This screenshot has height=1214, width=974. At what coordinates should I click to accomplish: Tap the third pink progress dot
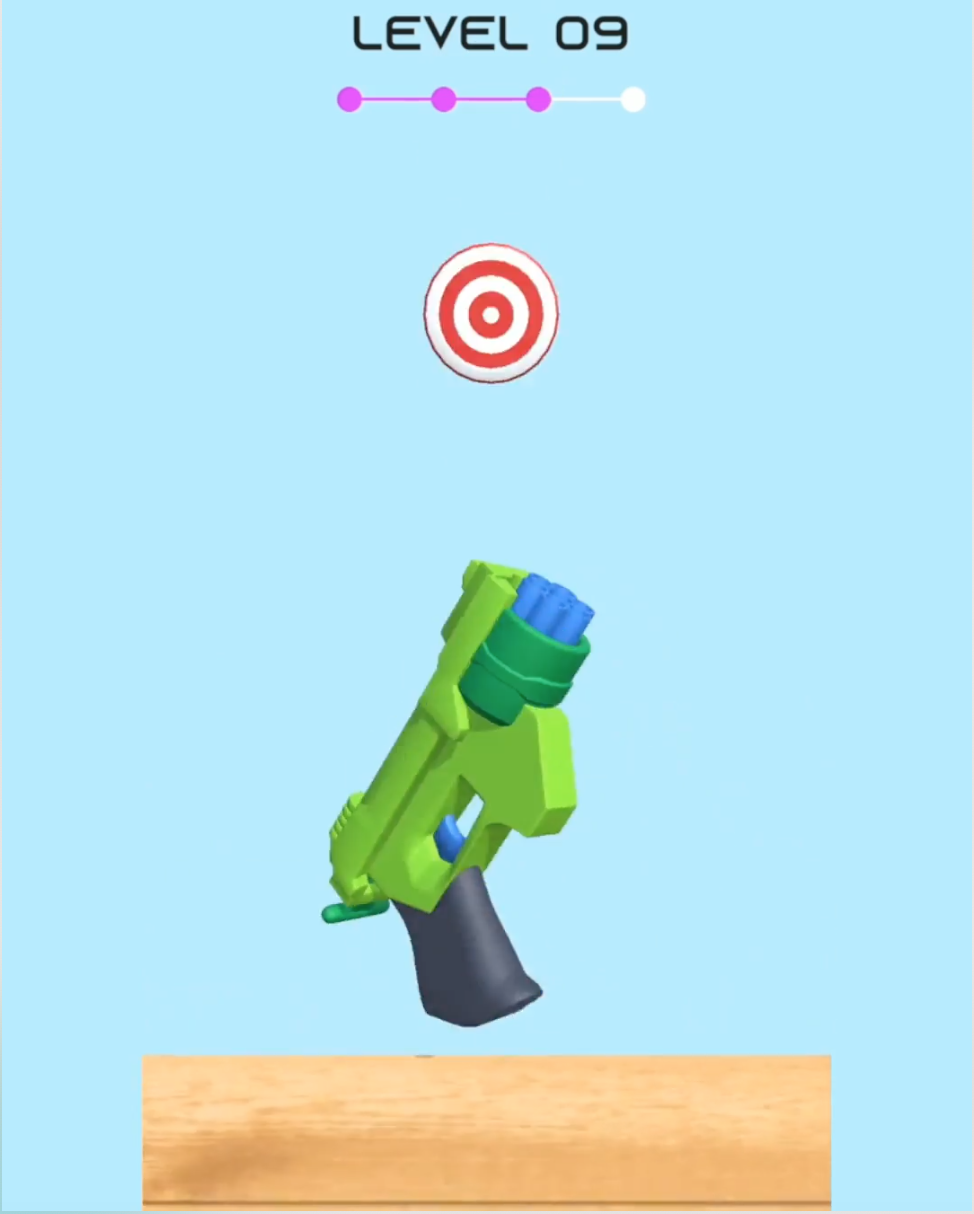[539, 98]
